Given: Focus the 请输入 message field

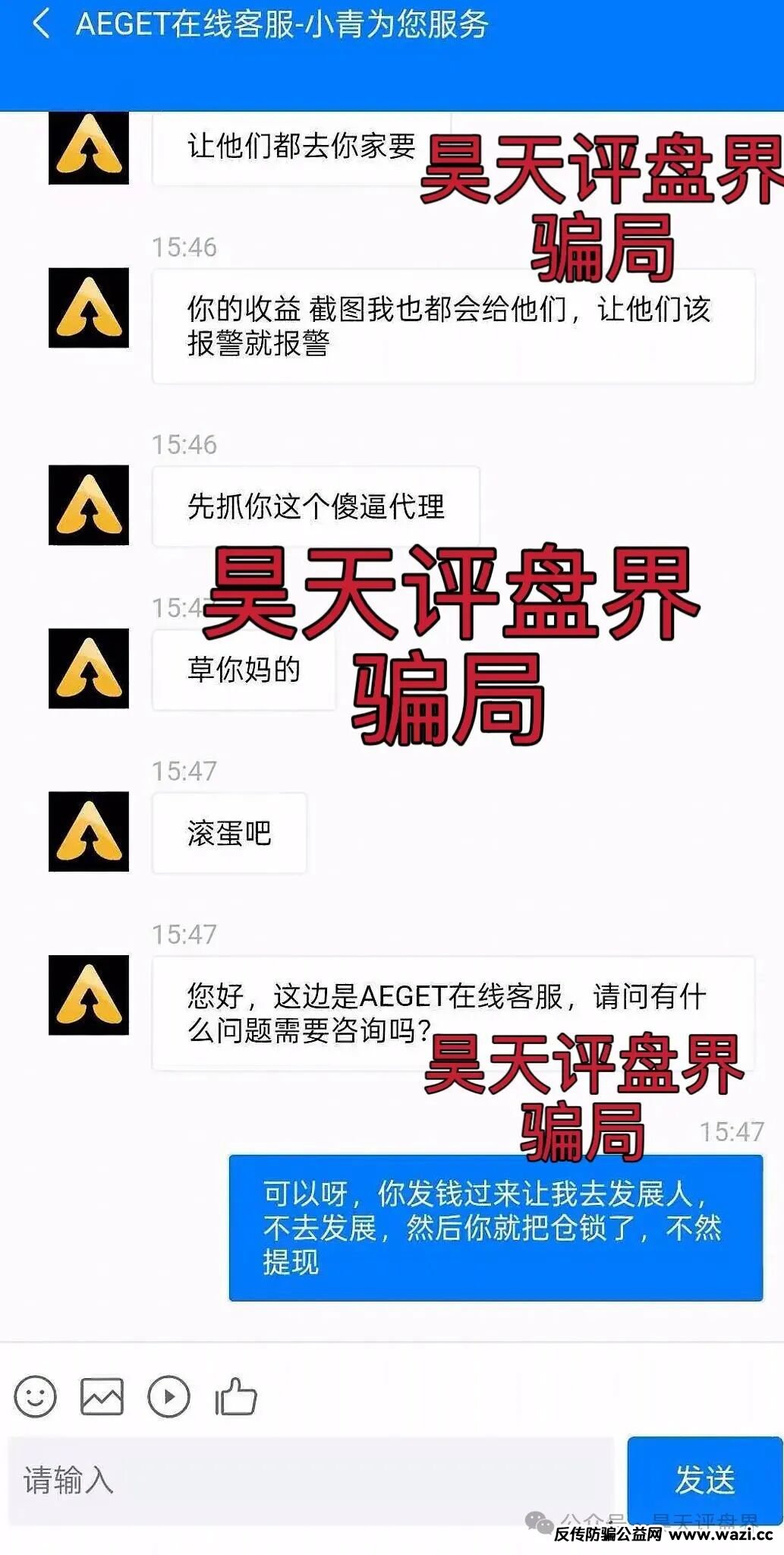Looking at the screenshot, I should [x=311, y=1480].
